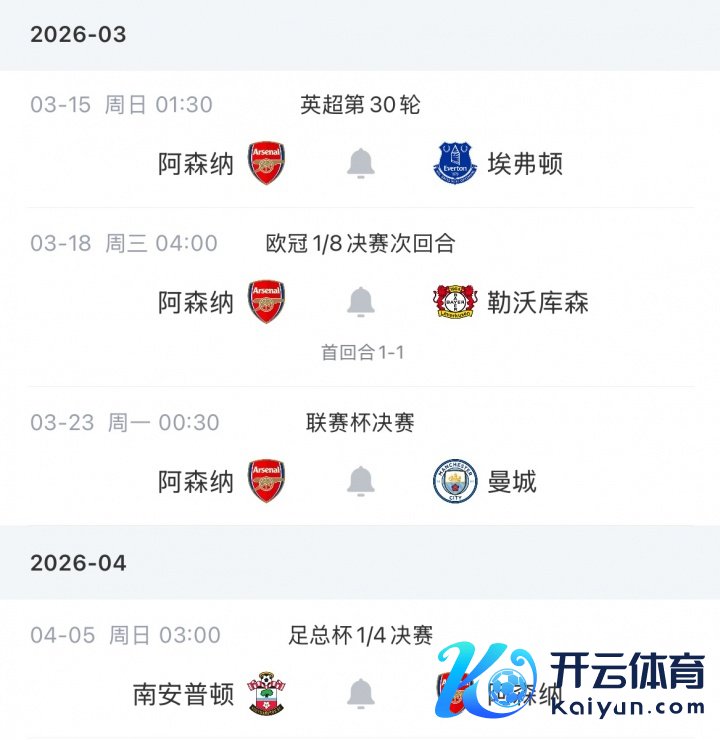The image size is (720, 740).
Task: Enable alert bell for Arsenal vs Man City final
Action: [360, 481]
